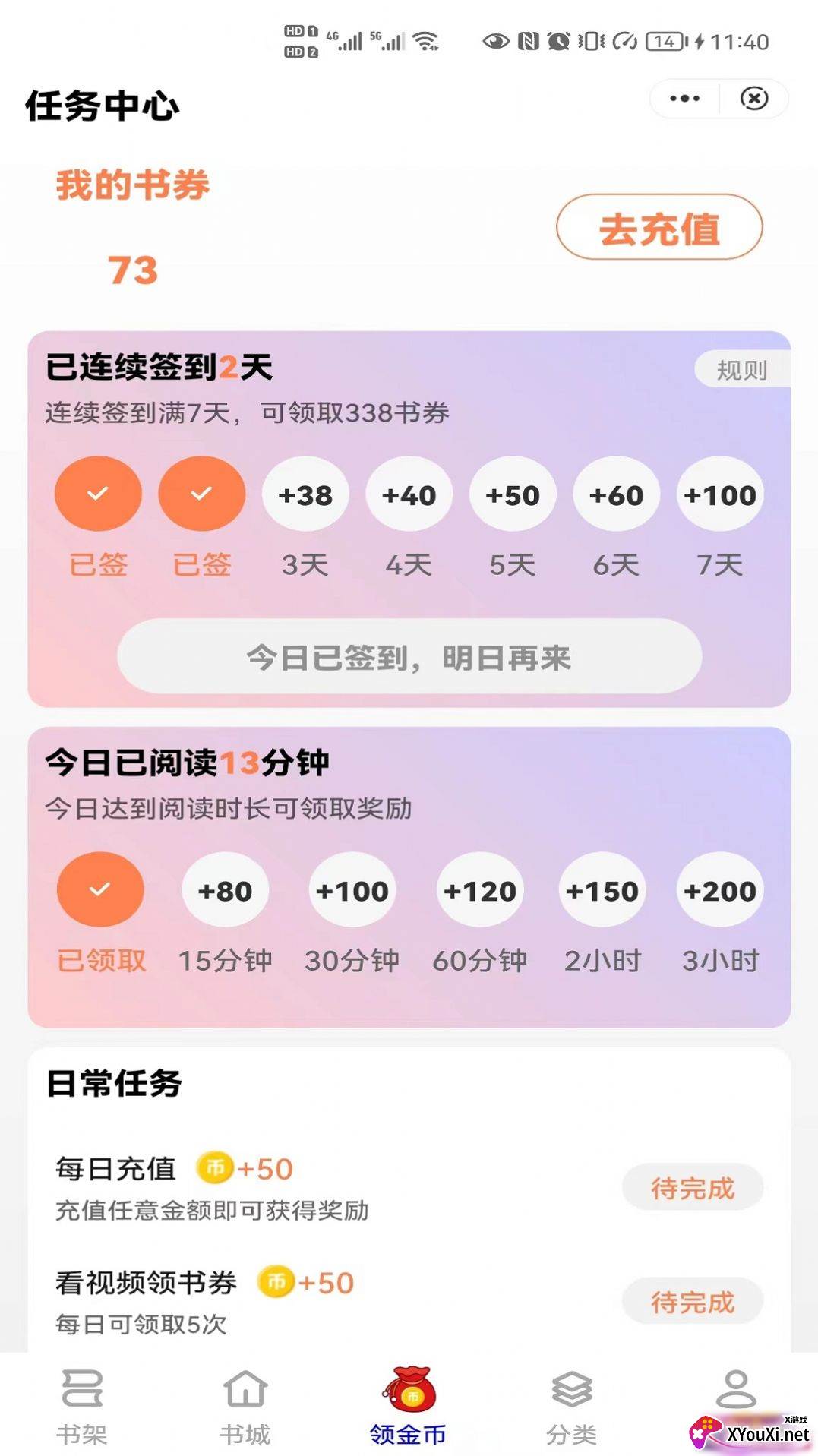Claim the +120 reward for 60分钟 reading
This screenshot has height=1456, width=818.
click(x=479, y=891)
